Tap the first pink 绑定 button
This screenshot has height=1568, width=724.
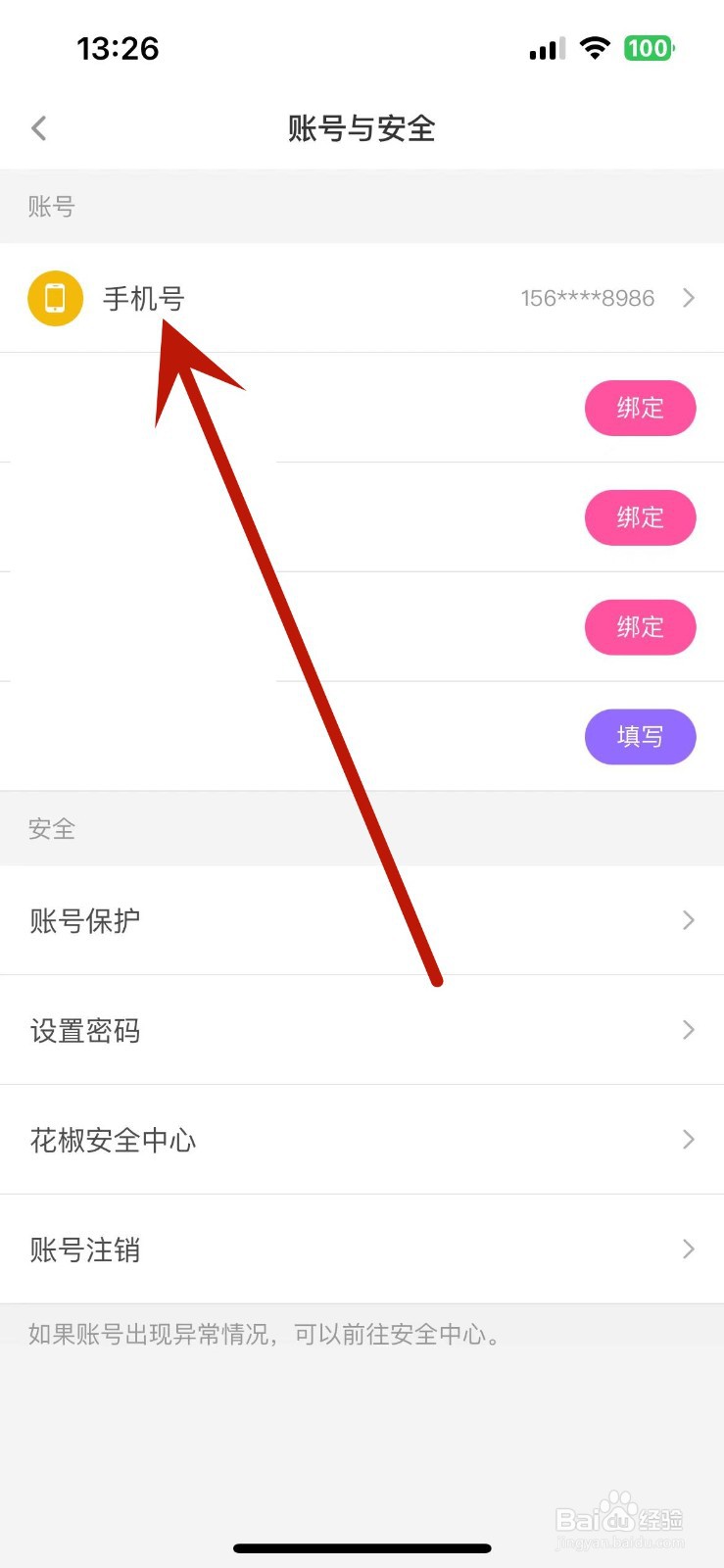click(640, 409)
